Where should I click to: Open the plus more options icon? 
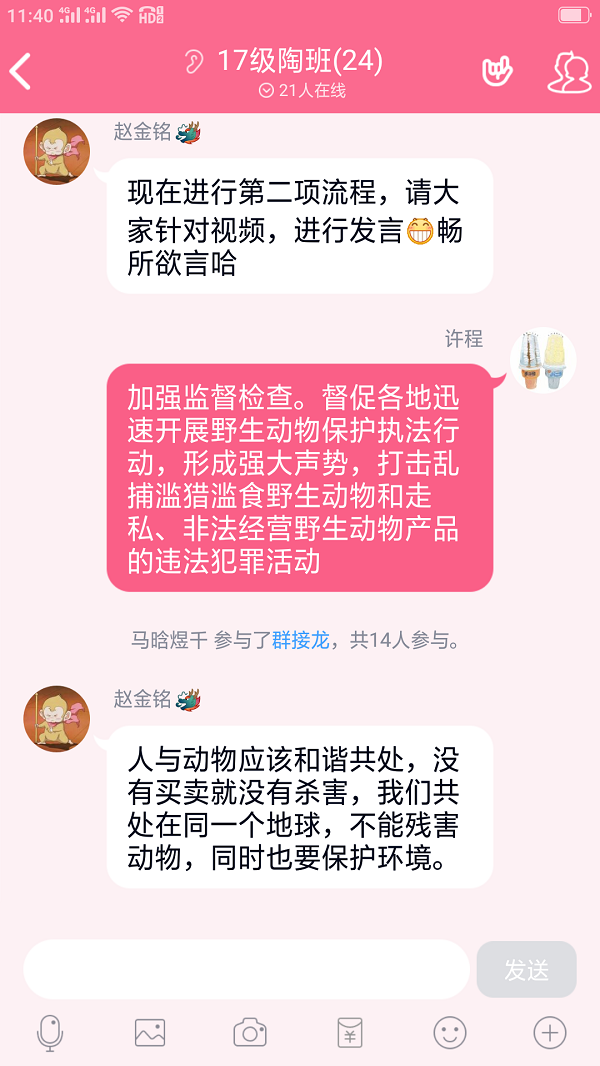(549, 1033)
